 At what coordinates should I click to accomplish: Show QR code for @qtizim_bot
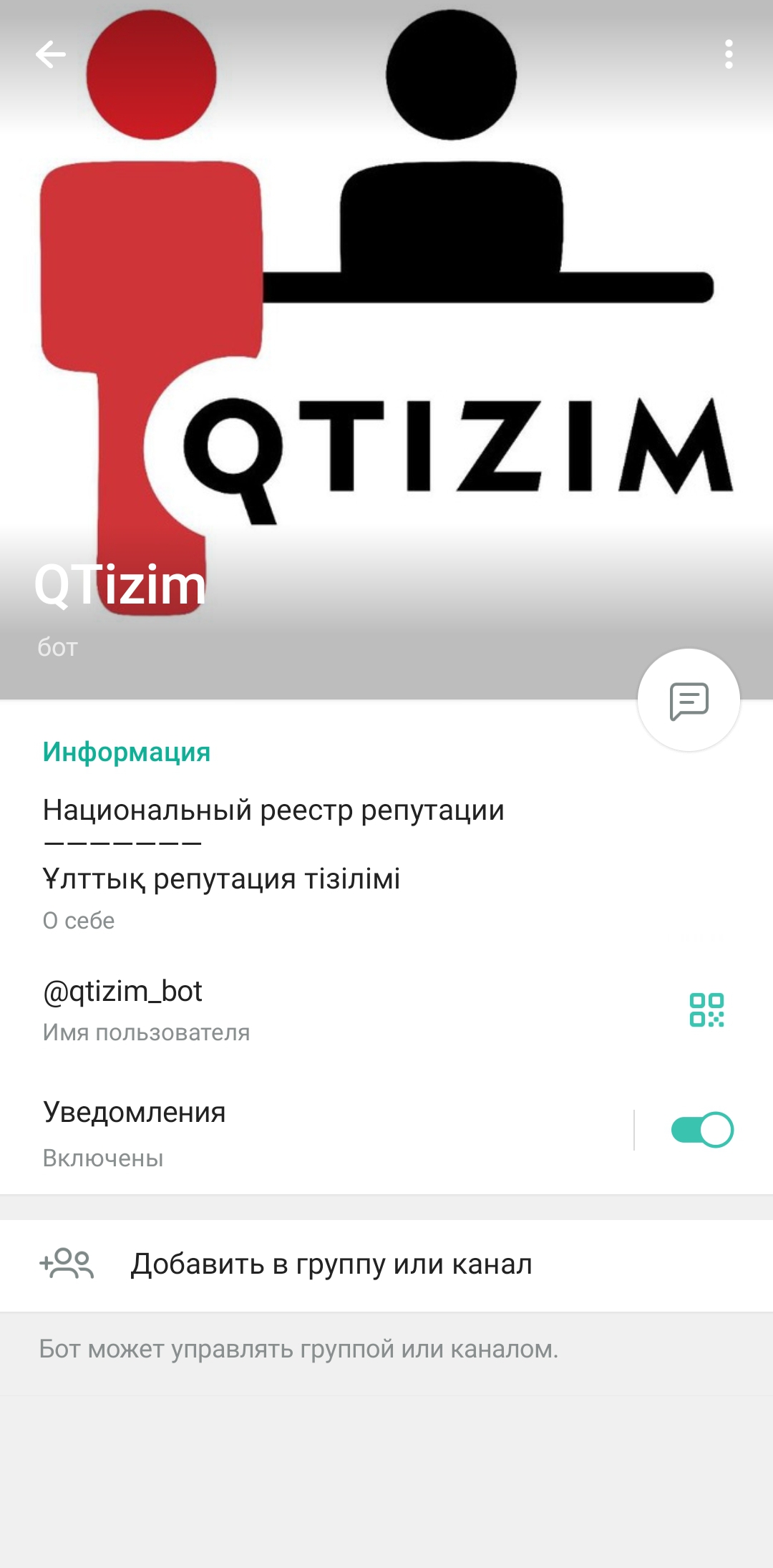[706, 1010]
